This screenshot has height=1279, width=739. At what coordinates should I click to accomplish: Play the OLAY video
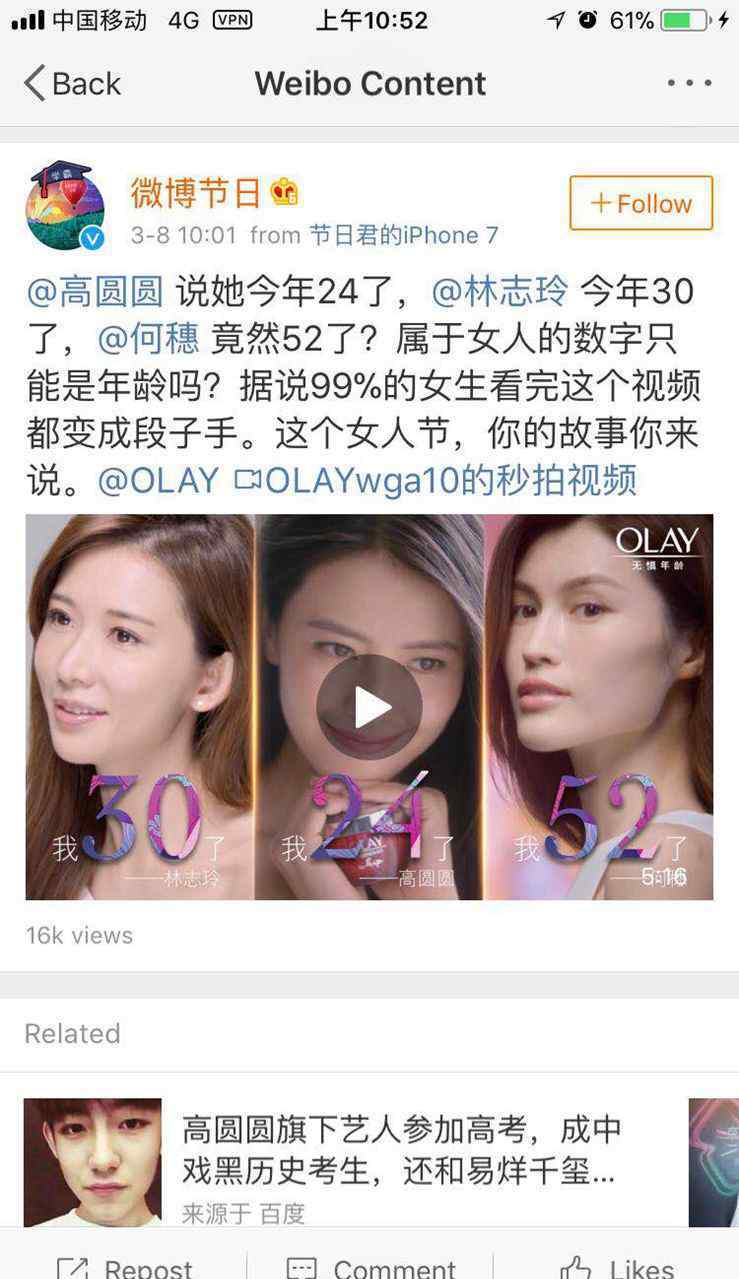(x=369, y=707)
